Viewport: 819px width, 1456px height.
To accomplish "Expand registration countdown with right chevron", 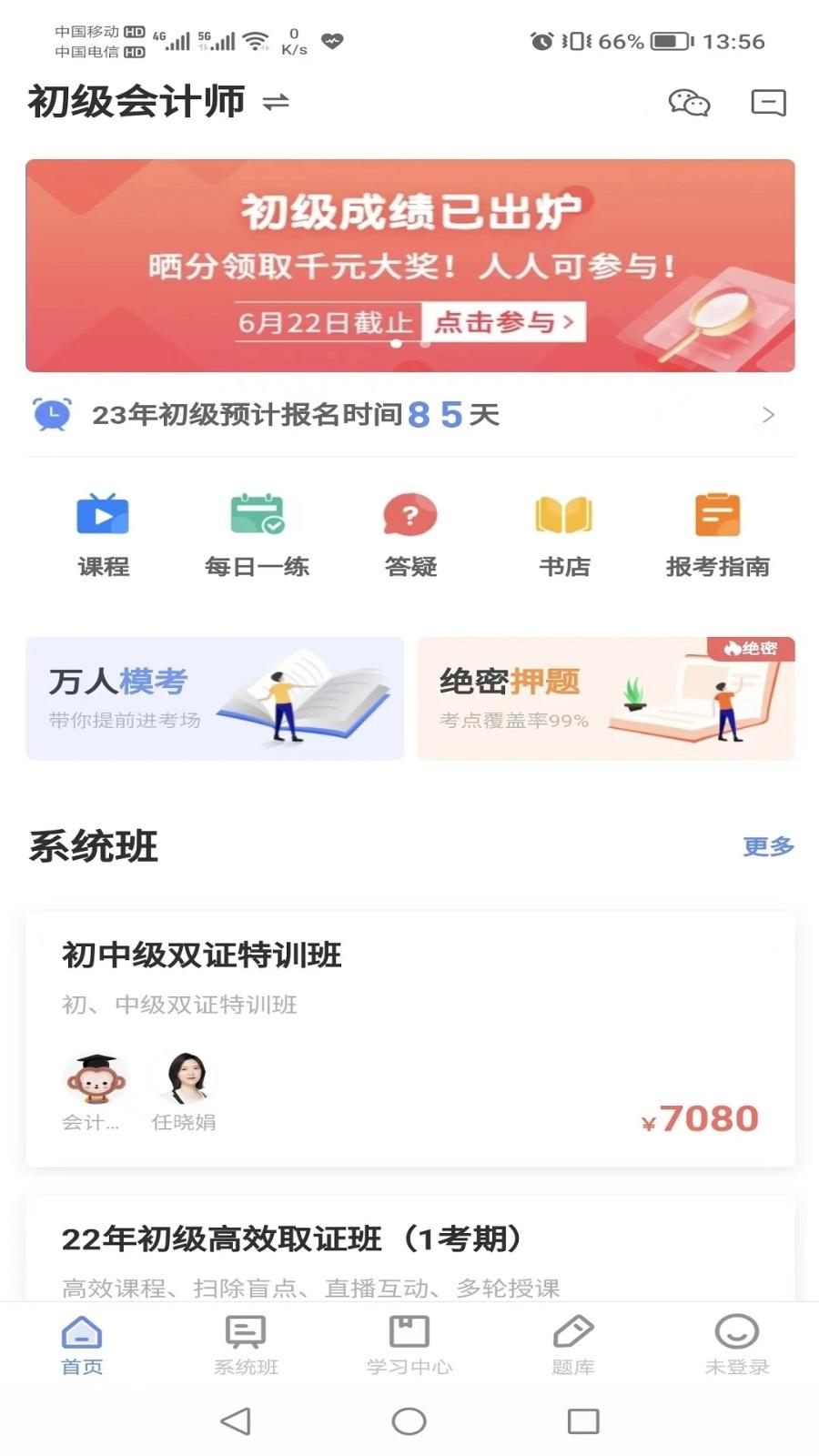I will click(x=769, y=416).
